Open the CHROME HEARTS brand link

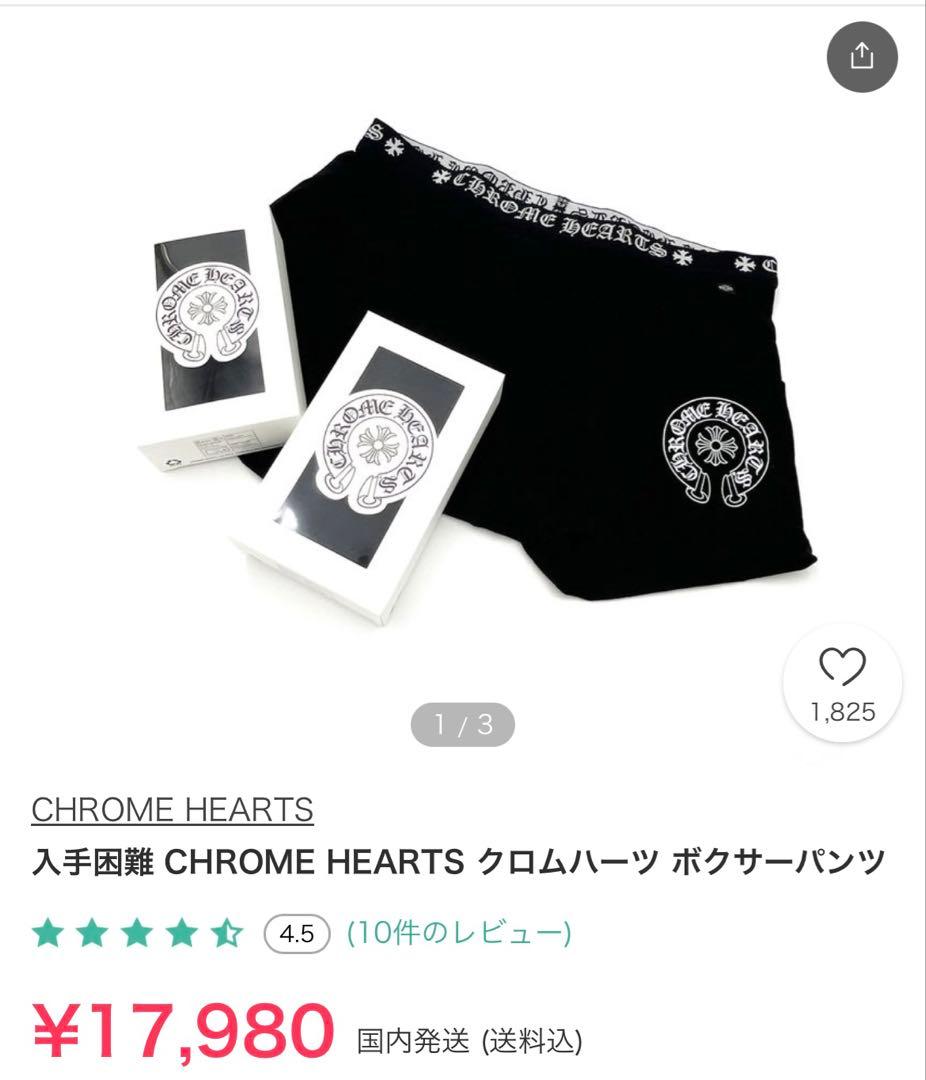[x=172, y=809]
